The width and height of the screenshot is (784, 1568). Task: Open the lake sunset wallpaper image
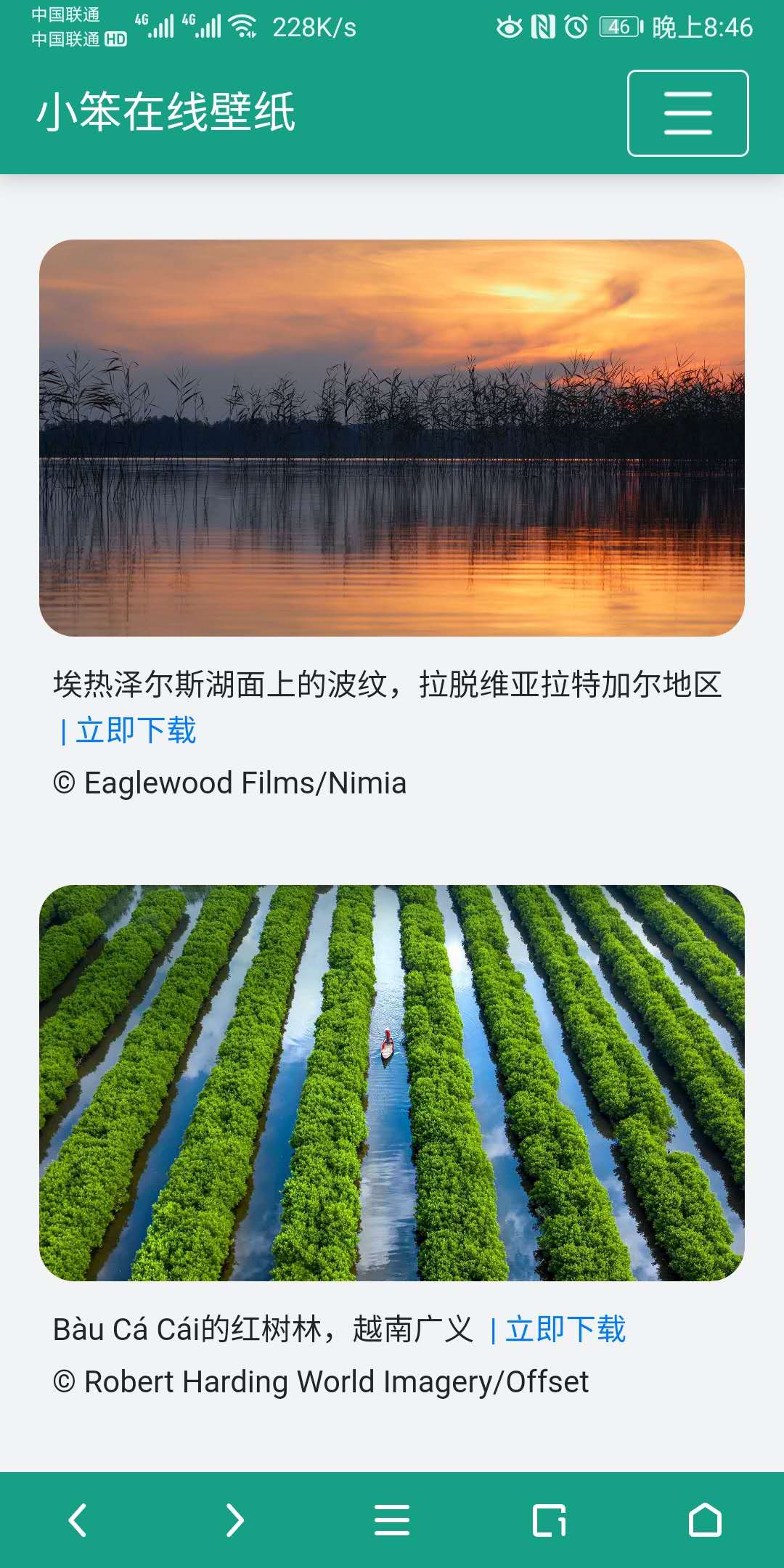pyautogui.click(x=392, y=438)
